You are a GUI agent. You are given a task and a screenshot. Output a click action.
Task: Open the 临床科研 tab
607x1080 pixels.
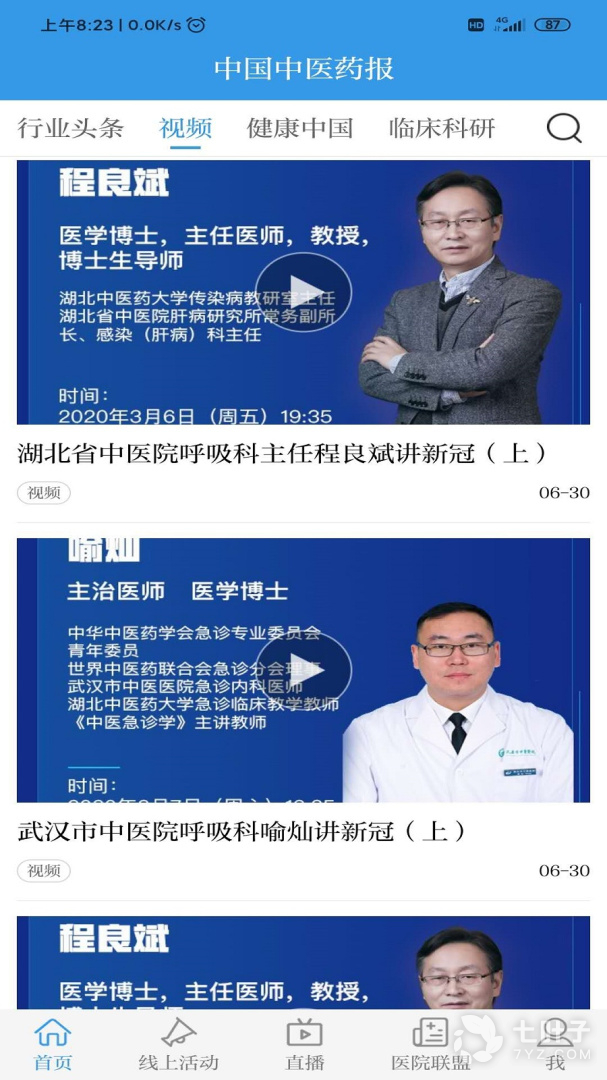(x=442, y=128)
